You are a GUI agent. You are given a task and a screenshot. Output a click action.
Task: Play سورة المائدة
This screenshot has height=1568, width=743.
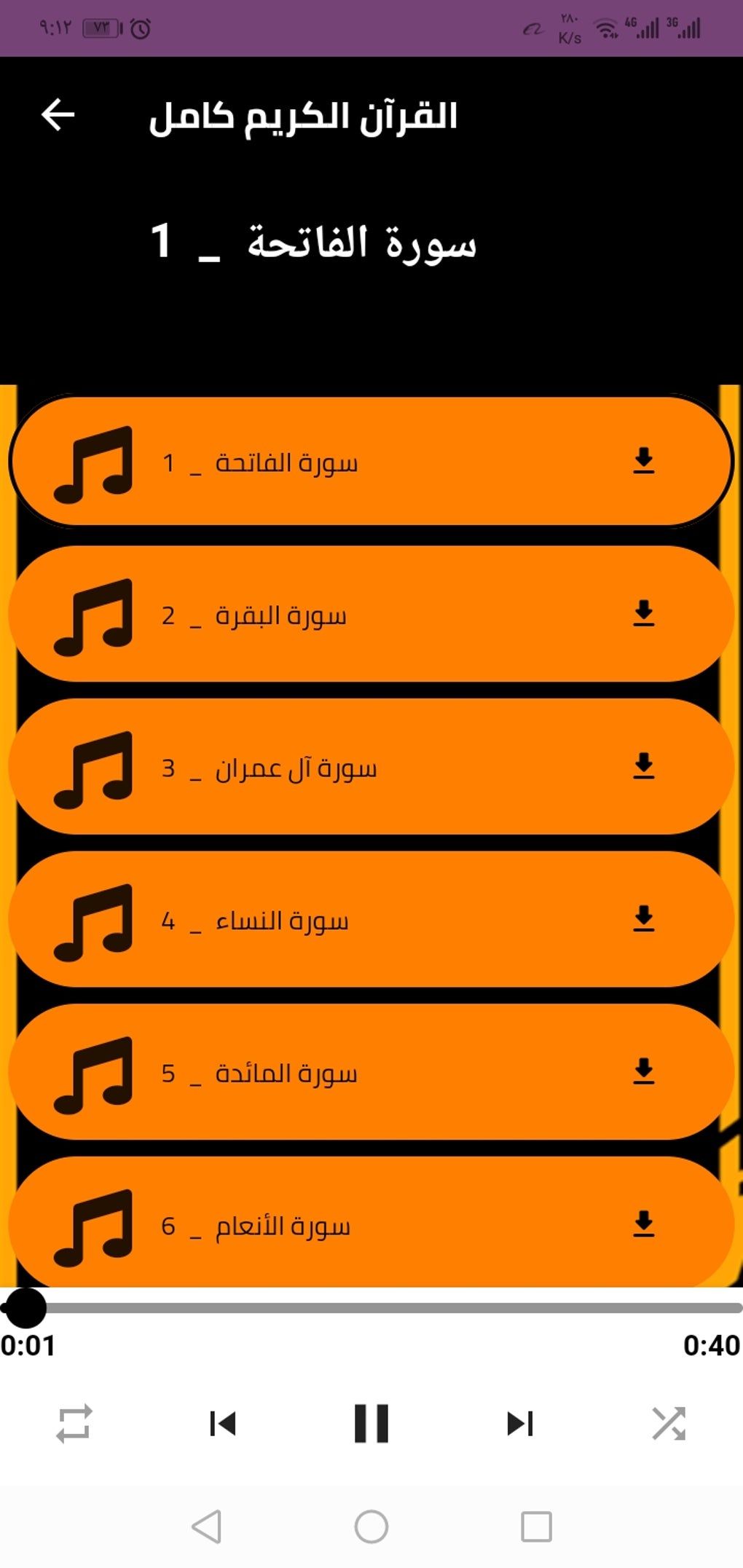tap(286, 1073)
